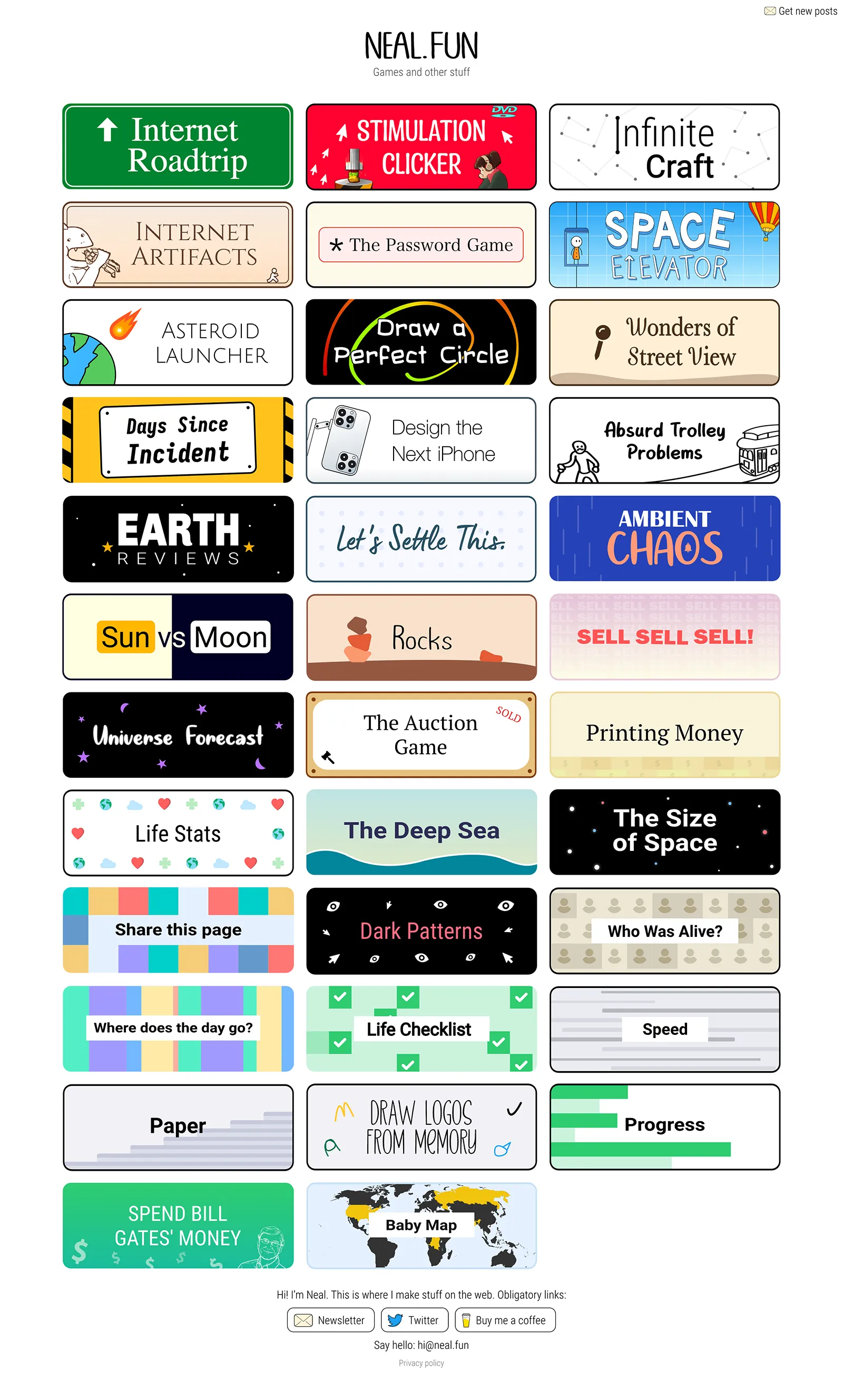Image resolution: width=843 pixels, height=1400 pixels.
Task: Open Life Checklist
Action: [421, 1029]
